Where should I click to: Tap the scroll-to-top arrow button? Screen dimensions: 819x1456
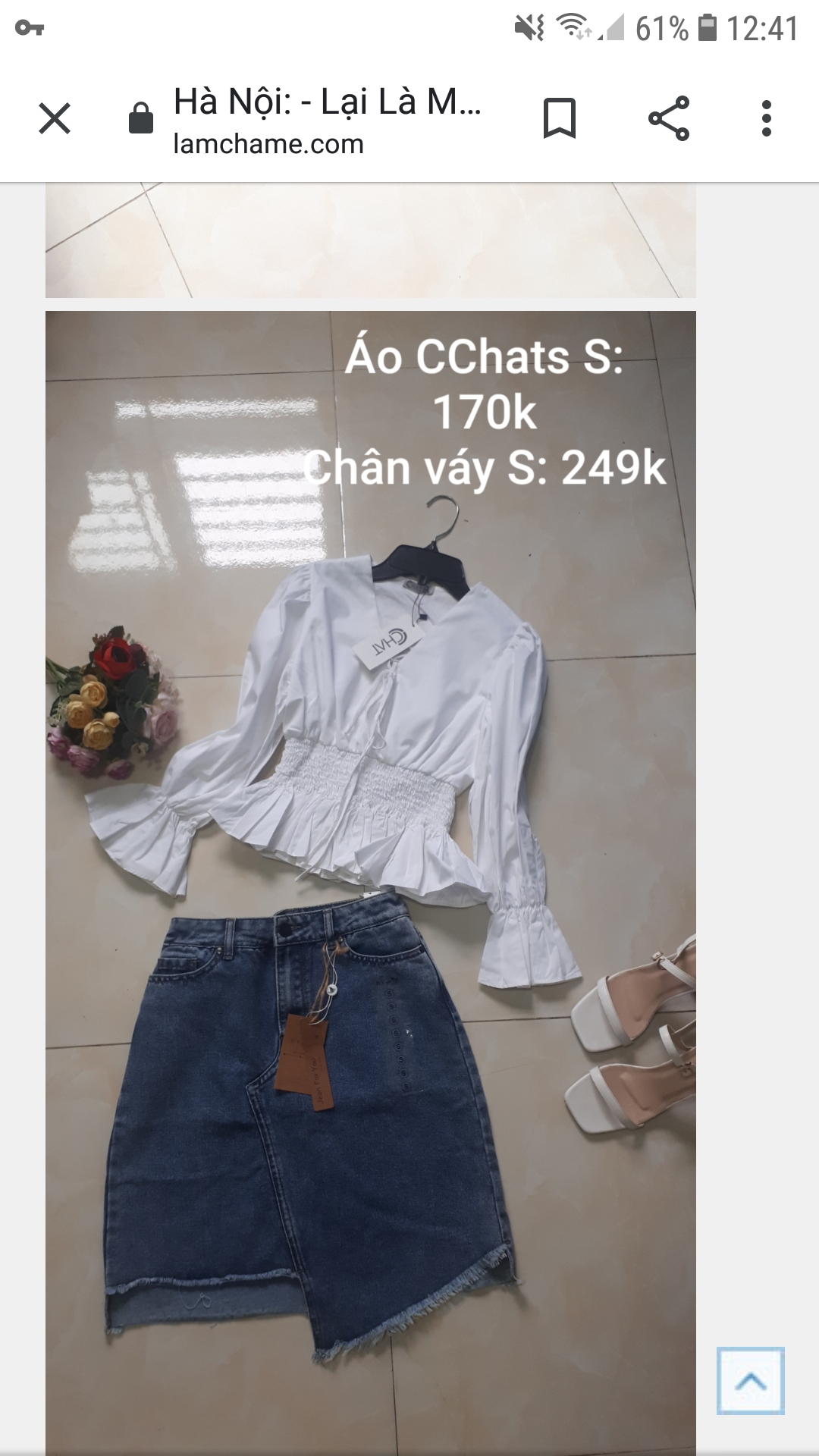click(751, 1381)
